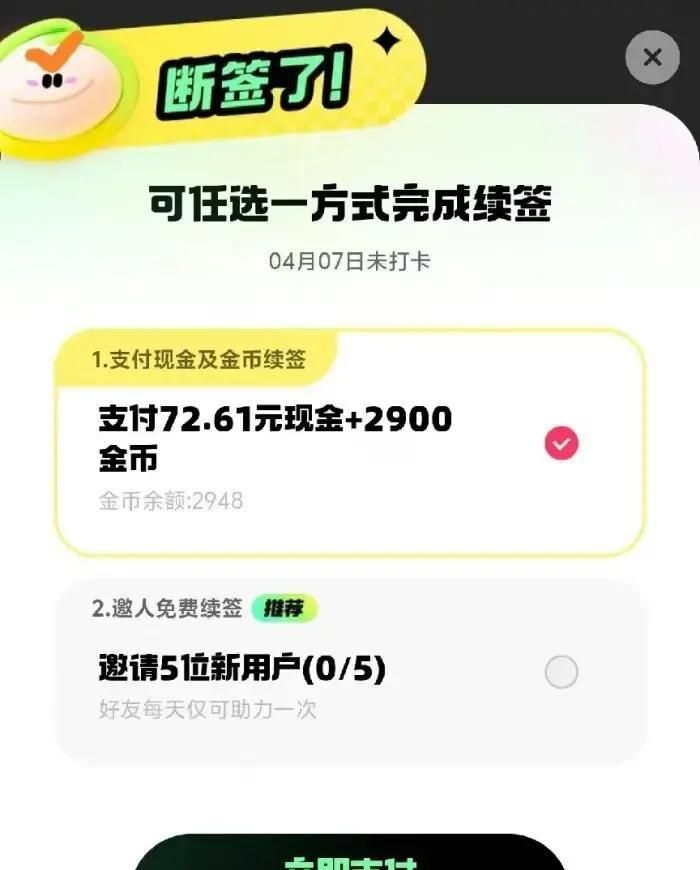Select the 支付72.61元现金+2900金币 option
The height and width of the screenshot is (870, 700).
(x=561, y=443)
